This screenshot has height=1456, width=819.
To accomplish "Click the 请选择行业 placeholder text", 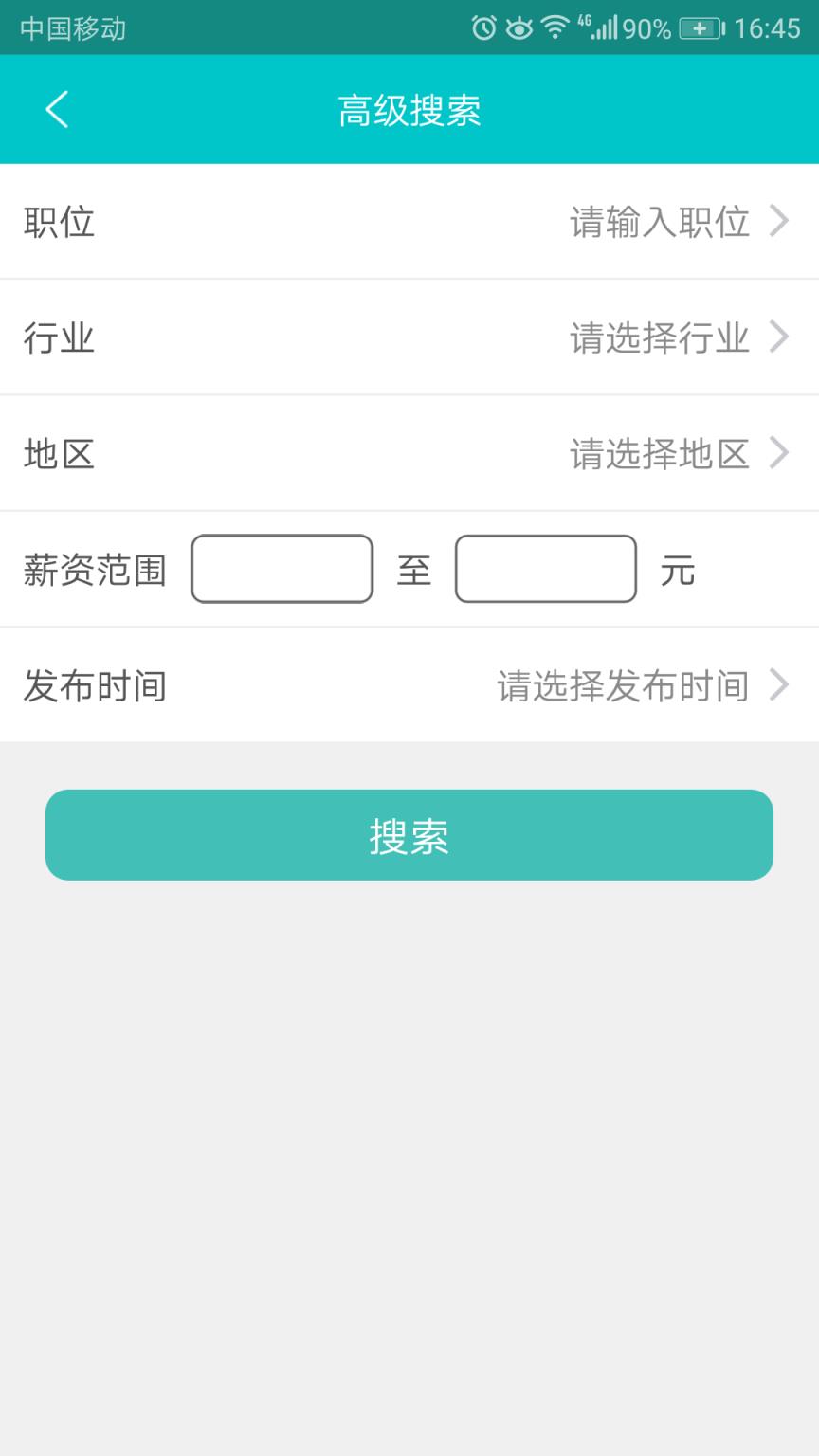I will click(x=659, y=337).
